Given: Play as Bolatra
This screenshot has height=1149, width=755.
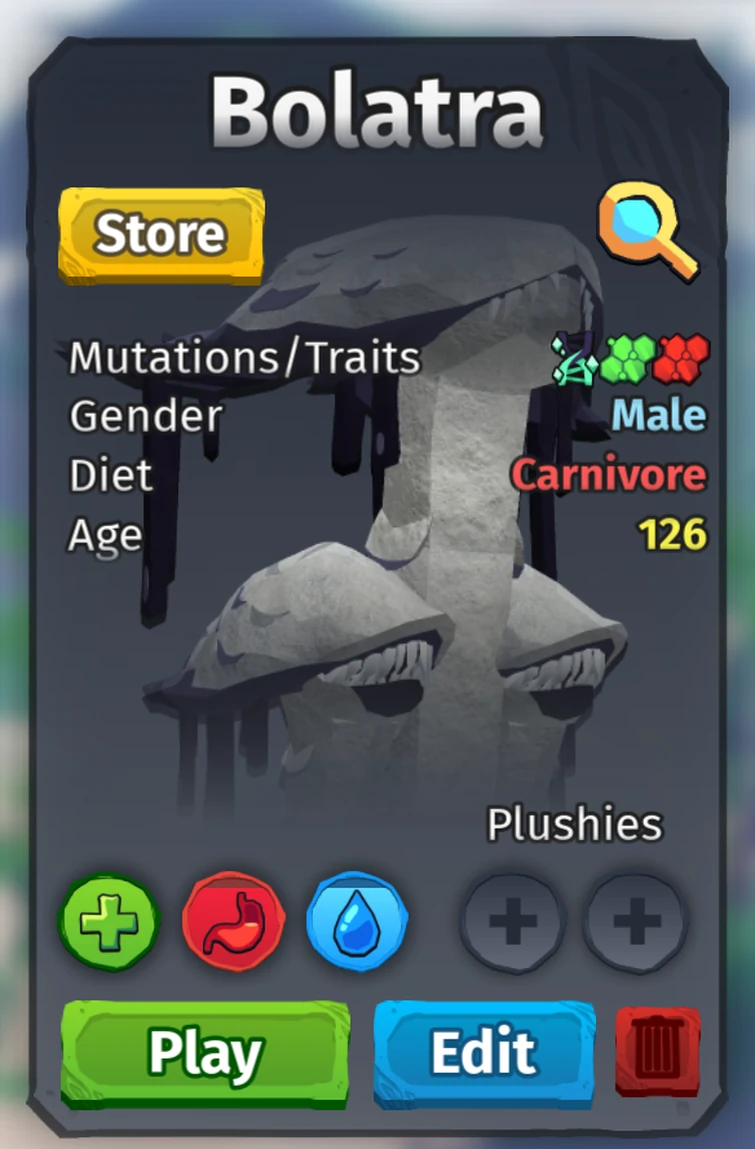Looking at the screenshot, I should (206, 1053).
